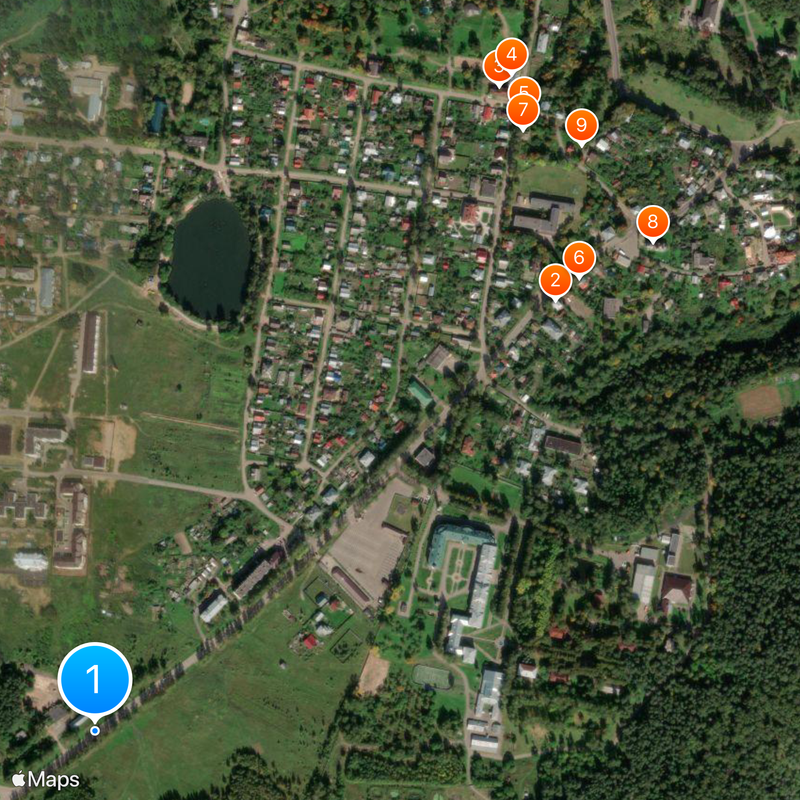Select map pin number 9

tap(581, 126)
